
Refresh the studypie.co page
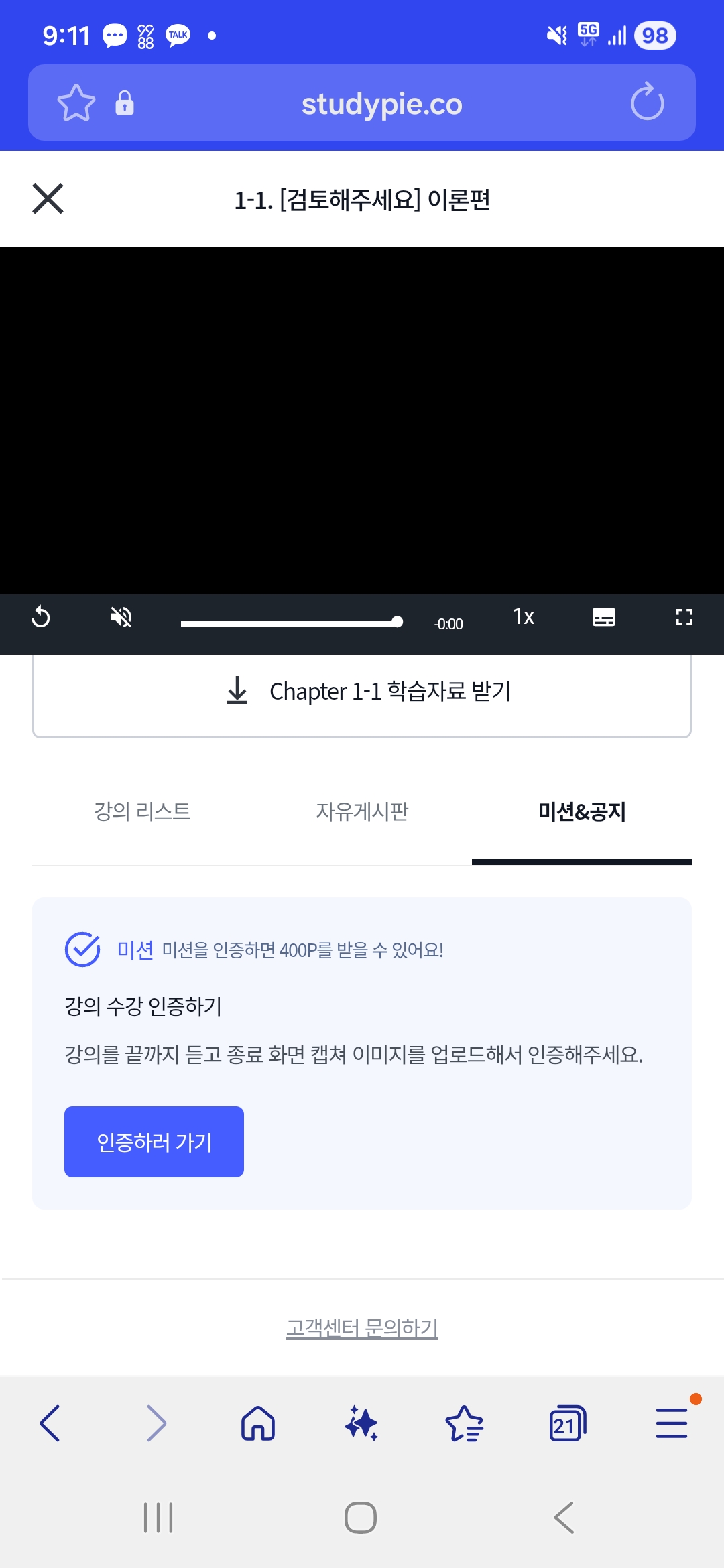tap(647, 103)
